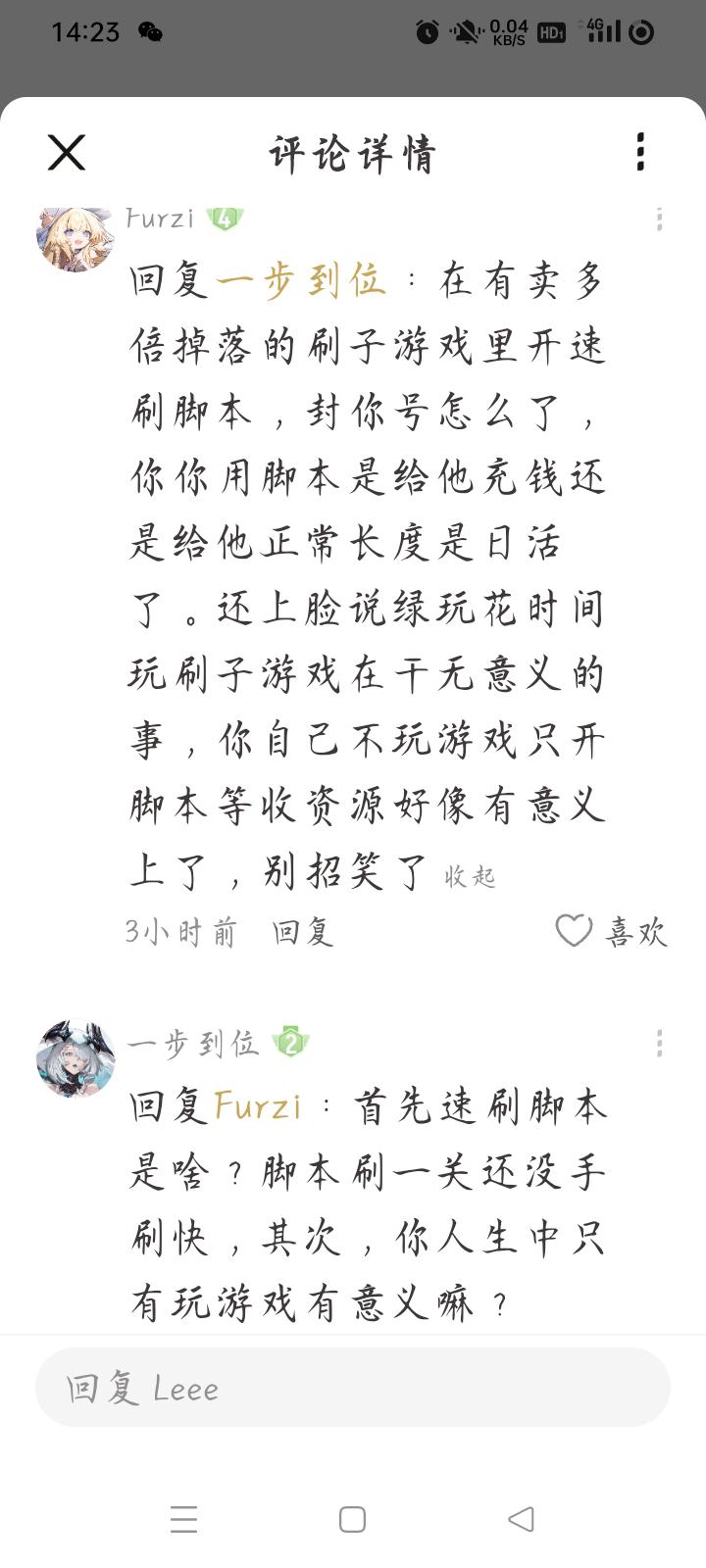Open Furzi's profile avatar
This screenshot has height=1568, width=706.
(75, 236)
